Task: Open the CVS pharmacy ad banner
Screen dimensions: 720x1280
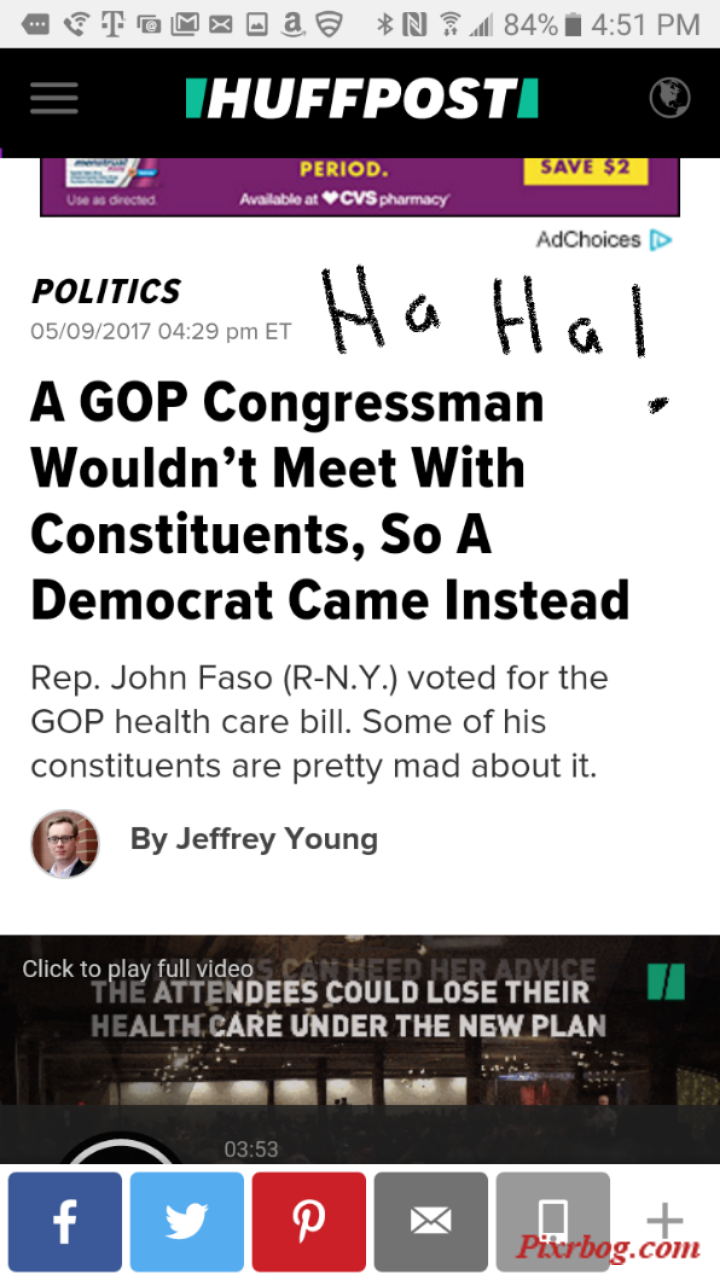Action: click(x=360, y=186)
